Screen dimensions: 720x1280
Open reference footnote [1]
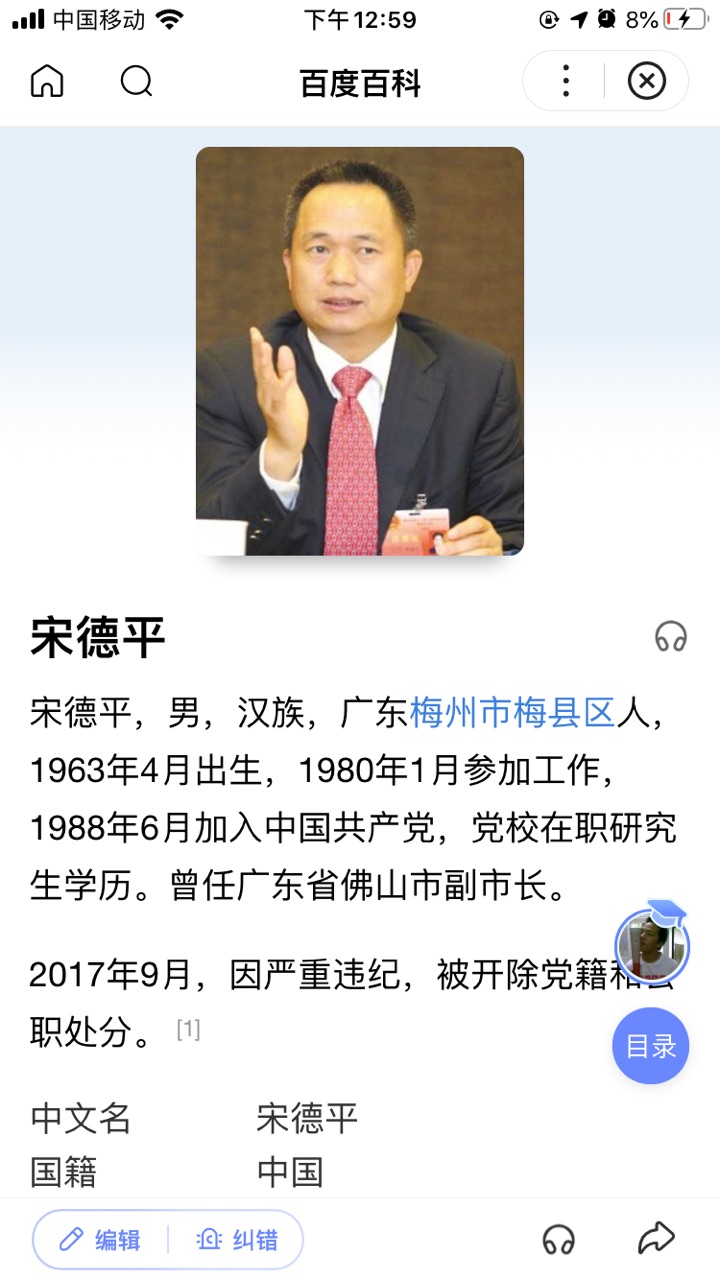coord(188,1029)
